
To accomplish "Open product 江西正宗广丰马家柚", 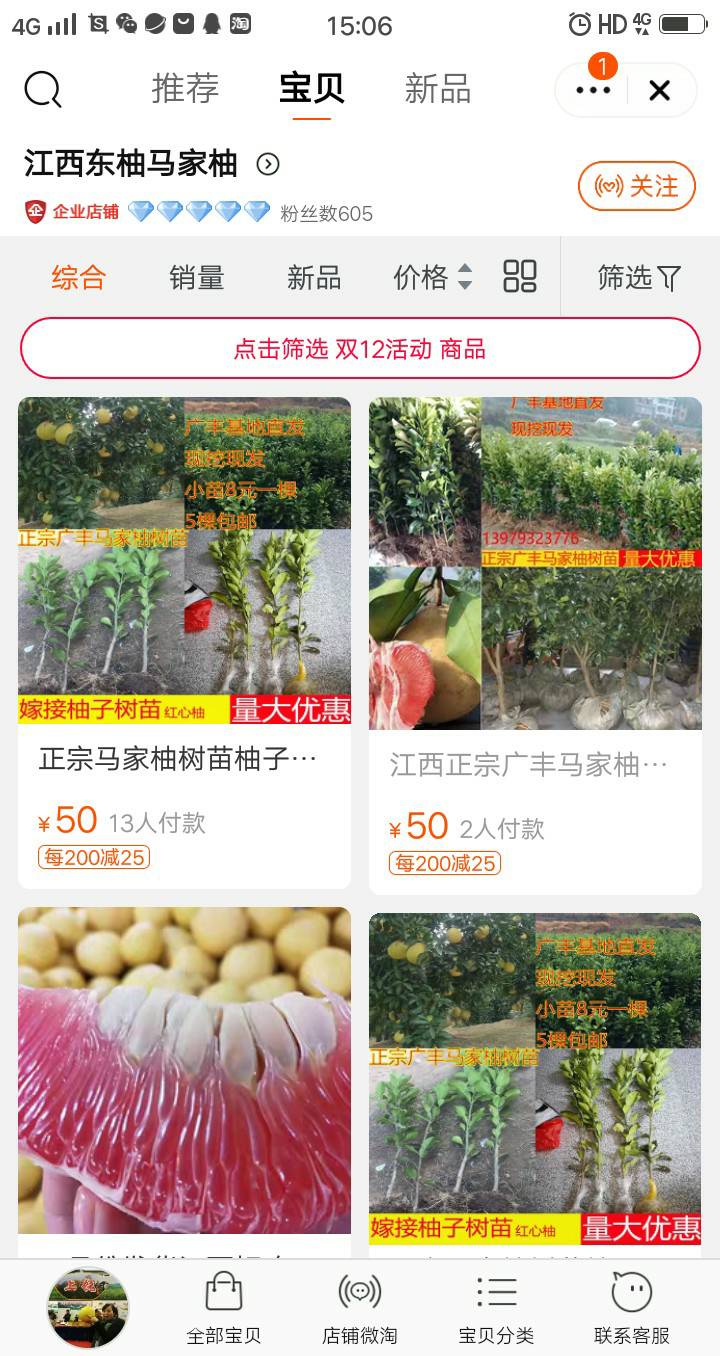I will coord(535,646).
